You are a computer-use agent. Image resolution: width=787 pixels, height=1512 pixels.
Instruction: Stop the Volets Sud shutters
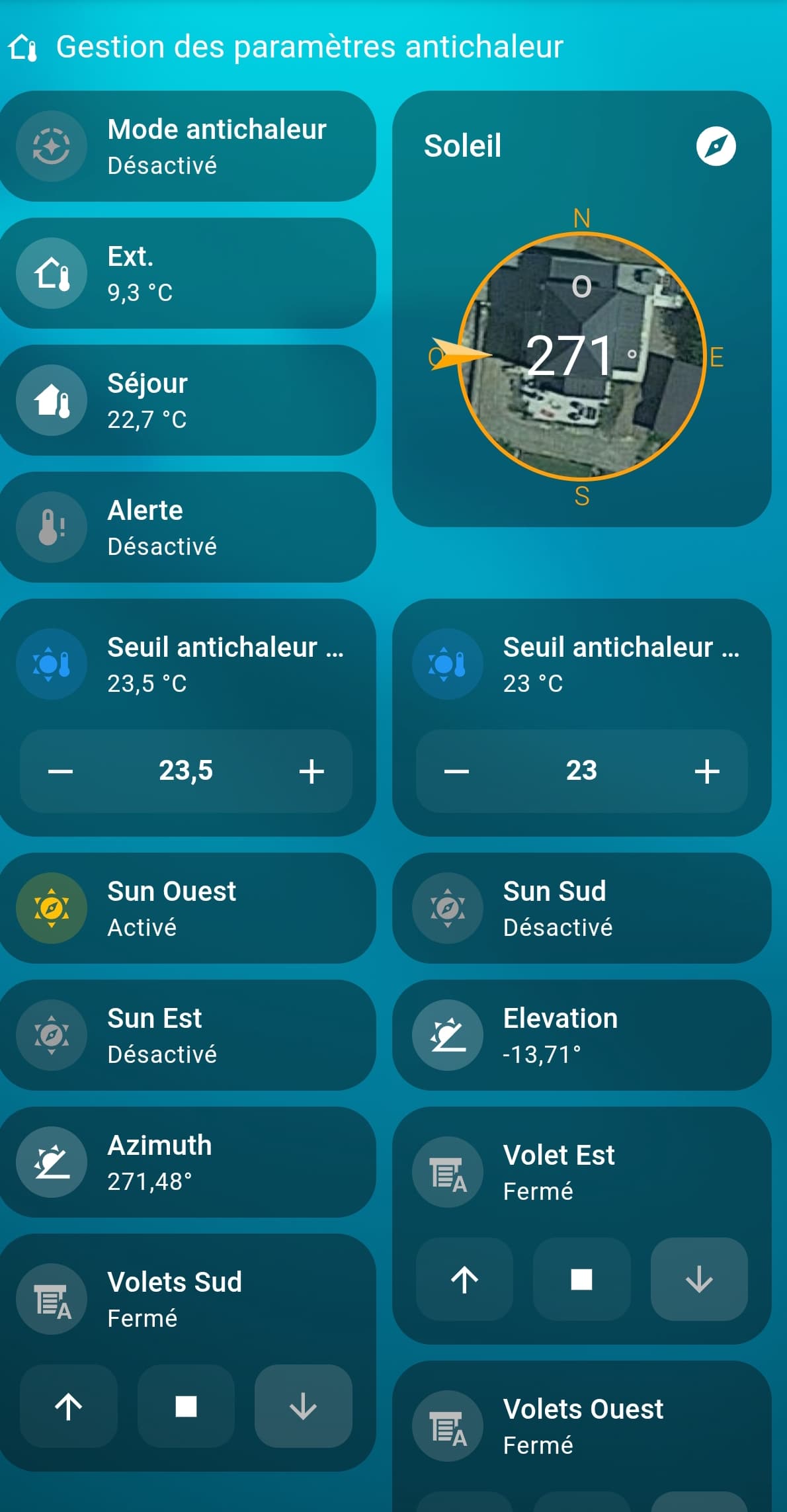(186, 1406)
